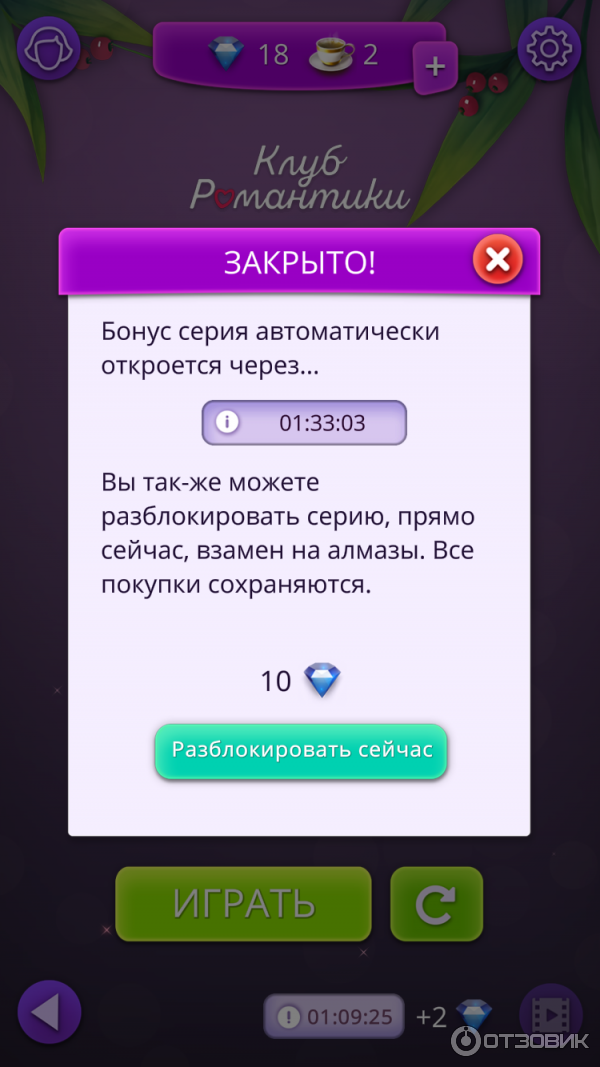Go back with the left arrow
This screenshot has height=1067, width=600.
(x=48, y=1013)
